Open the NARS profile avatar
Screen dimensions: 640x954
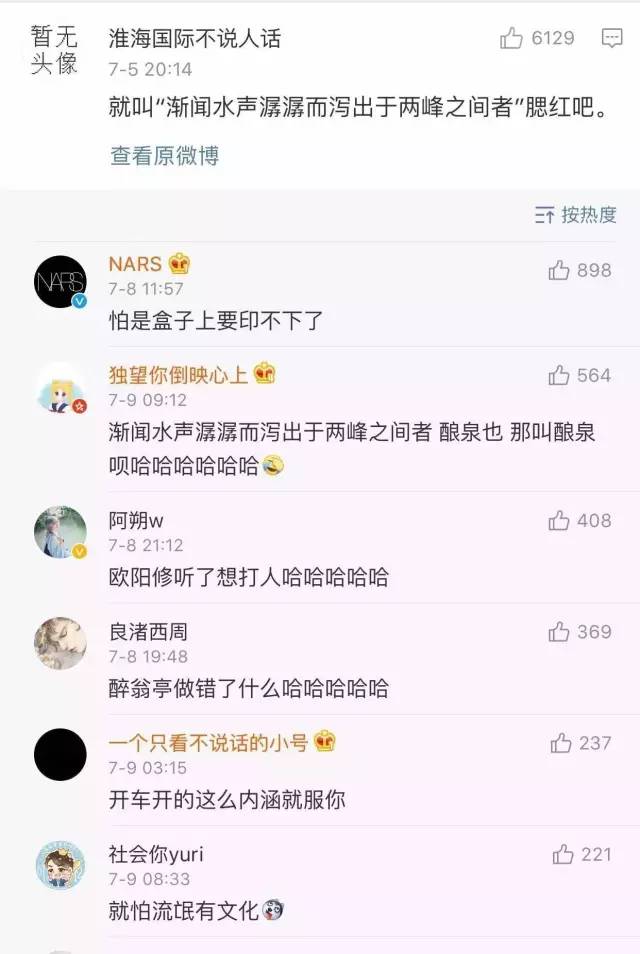pyautogui.click(x=60, y=282)
